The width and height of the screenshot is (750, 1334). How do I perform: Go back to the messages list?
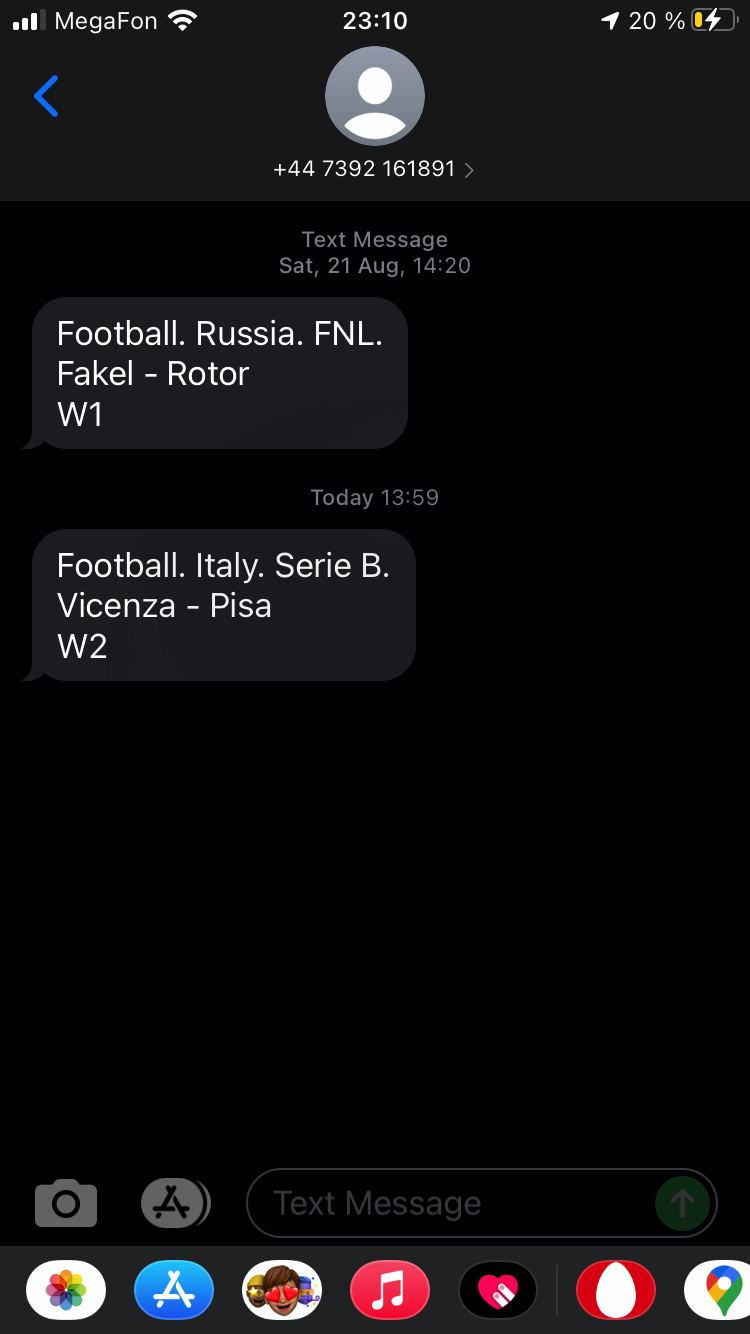[46, 97]
